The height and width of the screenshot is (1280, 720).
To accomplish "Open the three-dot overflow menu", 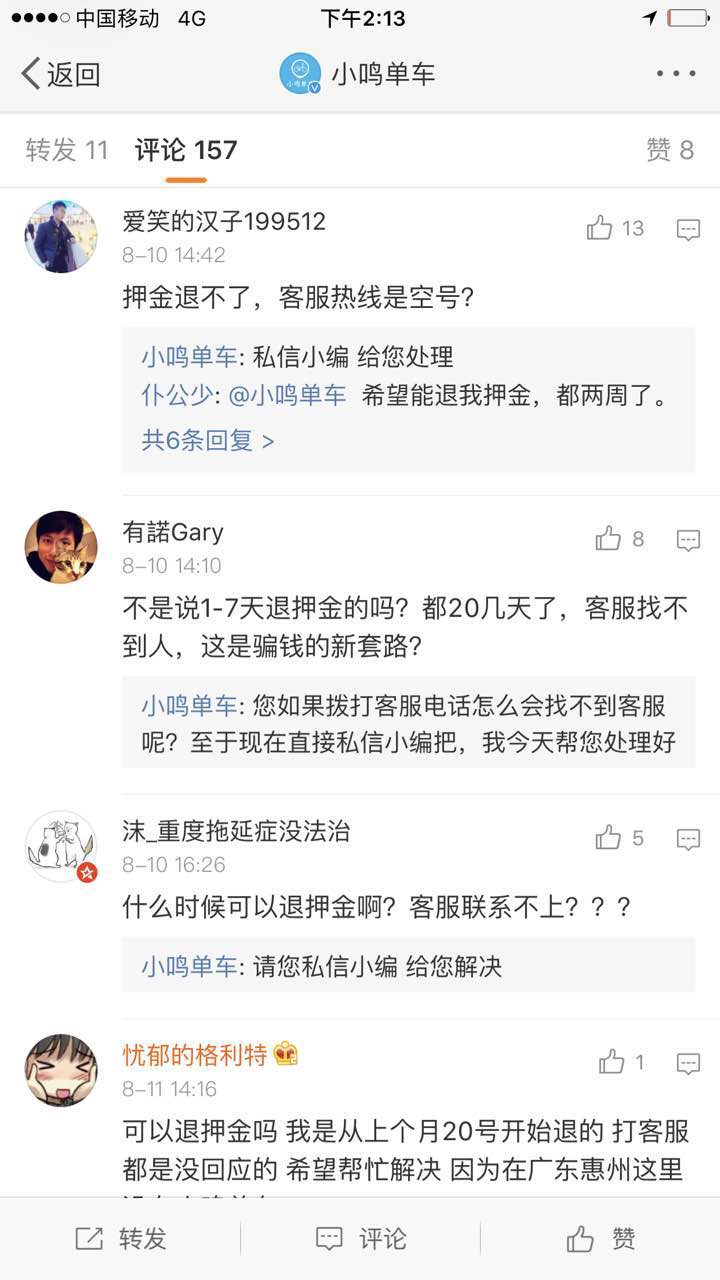I will (676, 73).
